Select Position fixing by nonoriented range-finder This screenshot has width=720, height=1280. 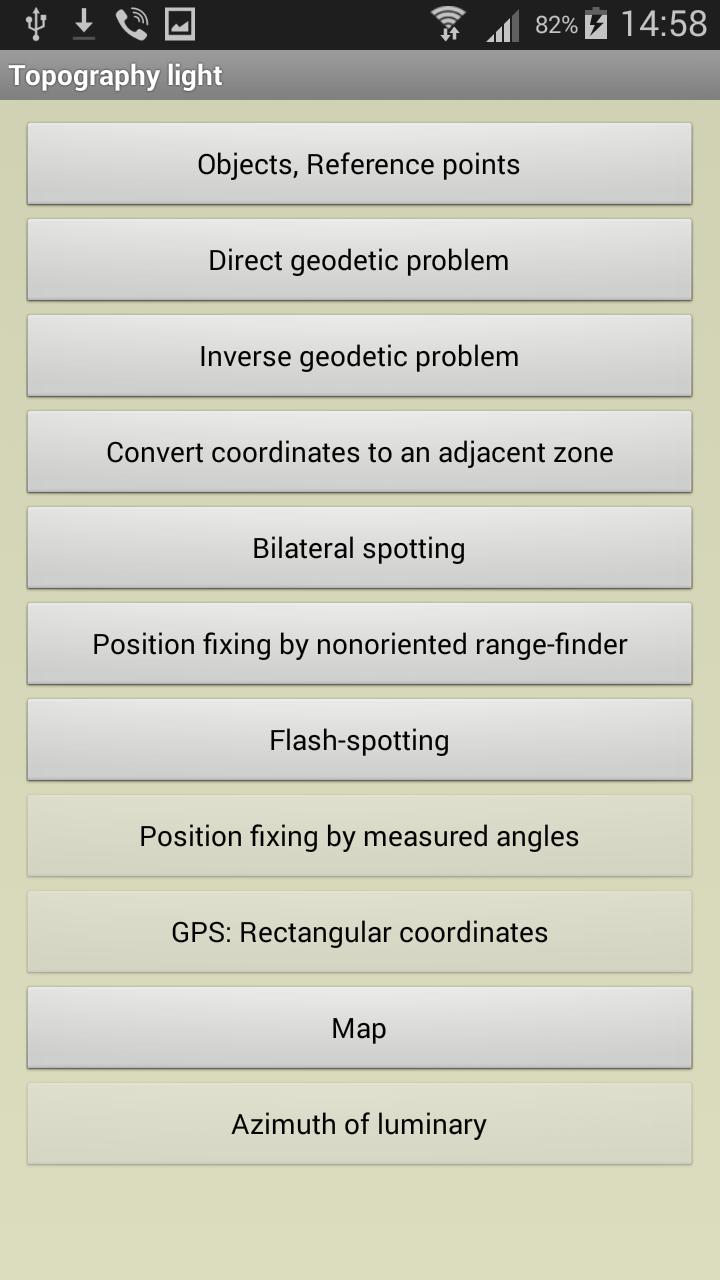pos(359,643)
